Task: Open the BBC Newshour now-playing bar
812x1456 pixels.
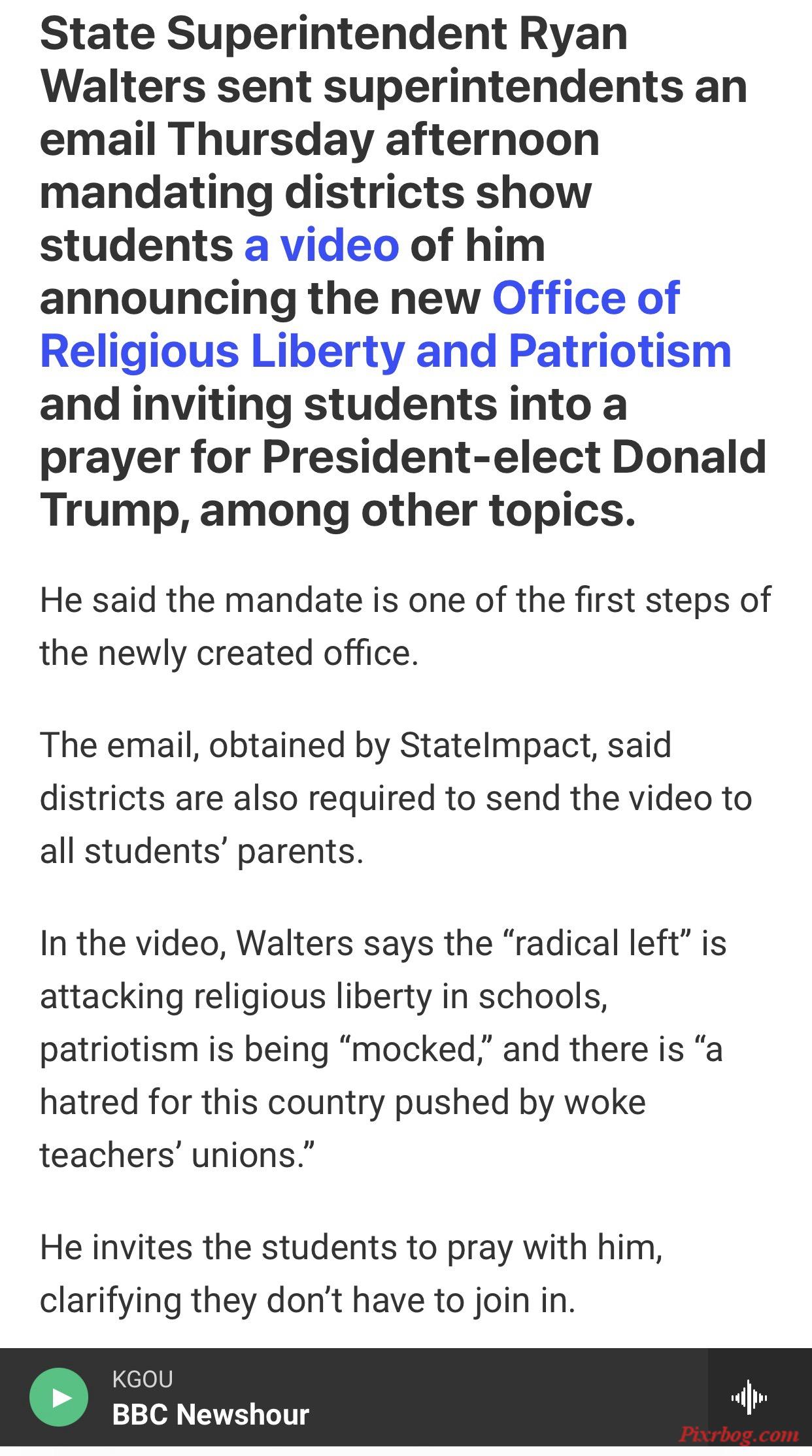Action: pos(211,1414)
